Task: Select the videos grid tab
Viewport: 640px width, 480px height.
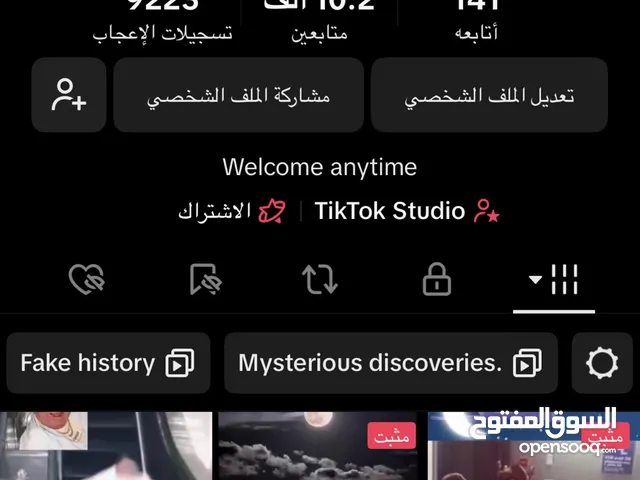Action: click(554, 281)
